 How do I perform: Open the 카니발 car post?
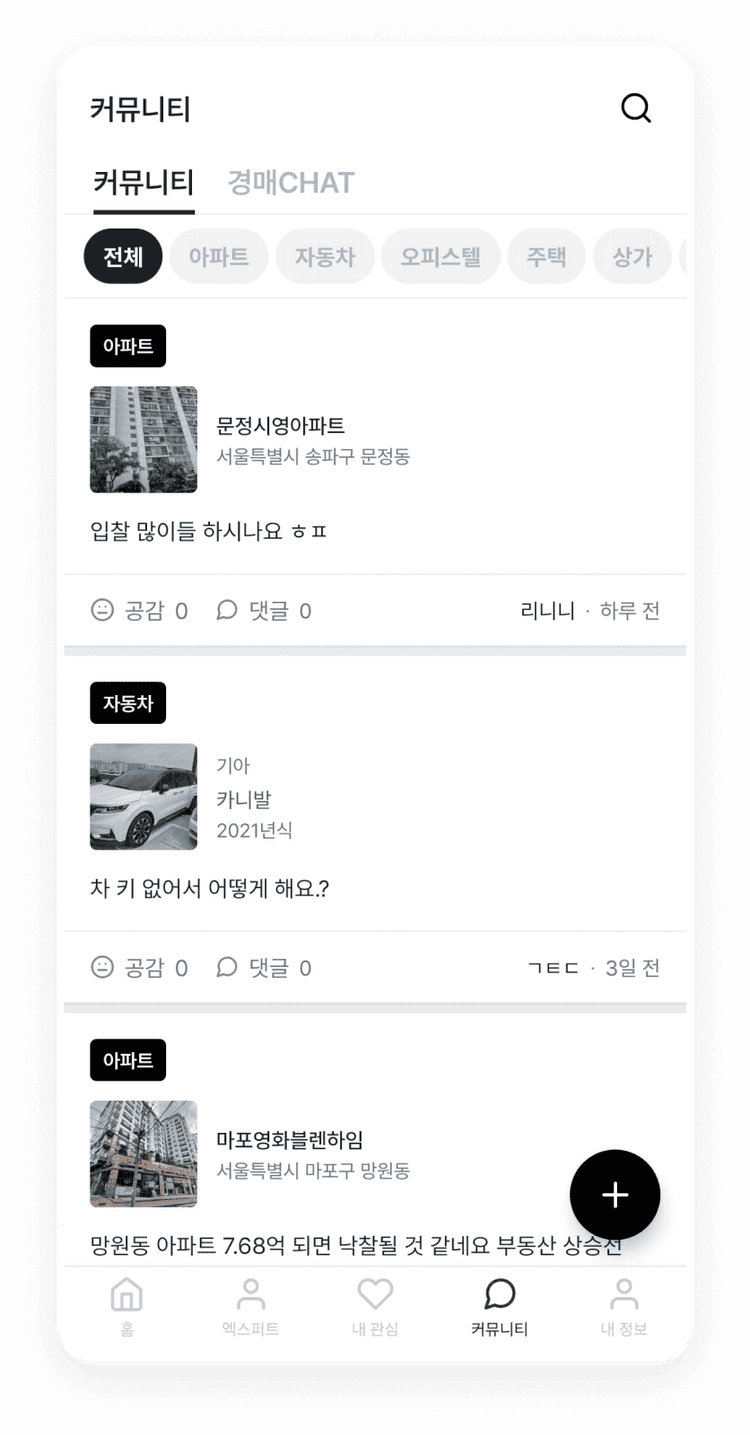coord(244,798)
